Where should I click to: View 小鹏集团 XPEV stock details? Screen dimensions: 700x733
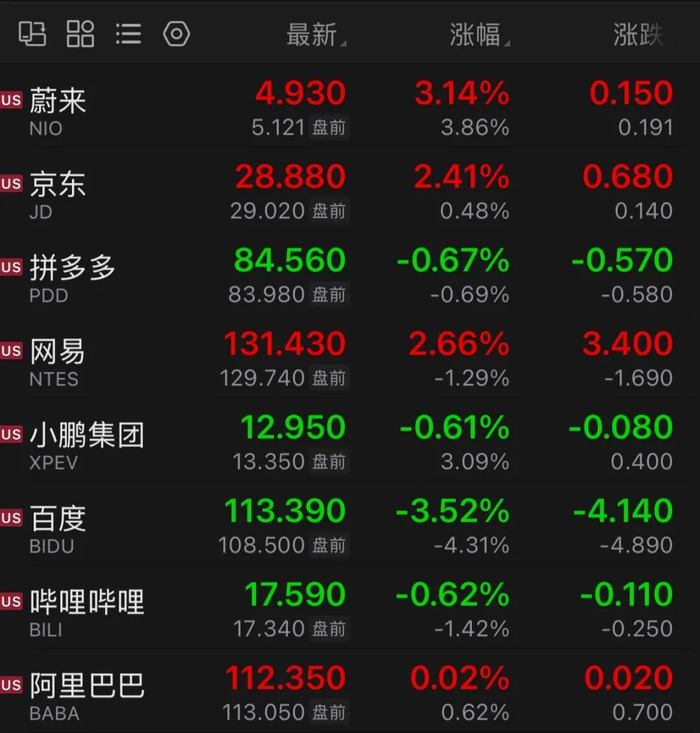pyautogui.click(x=350, y=441)
